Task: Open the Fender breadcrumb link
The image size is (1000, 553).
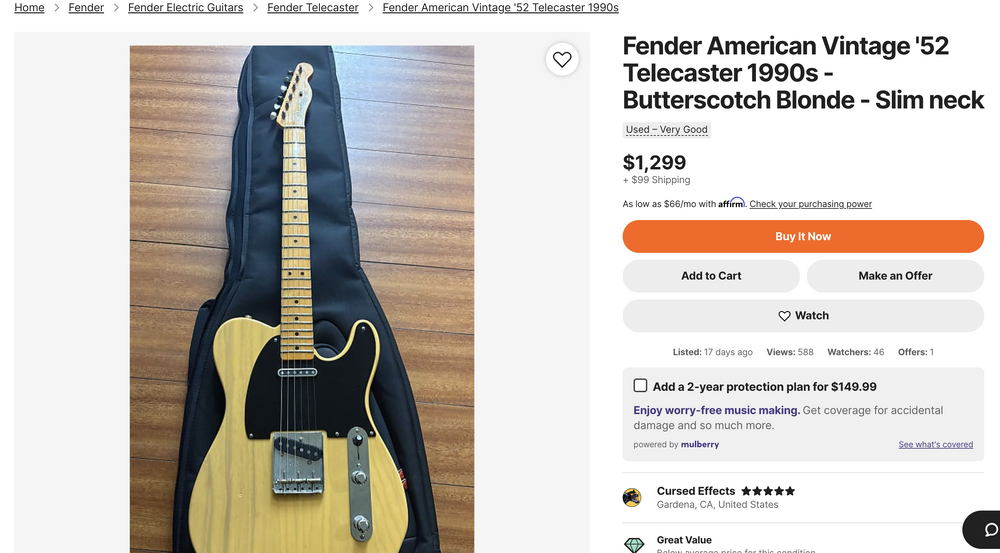Action: (x=86, y=7)
